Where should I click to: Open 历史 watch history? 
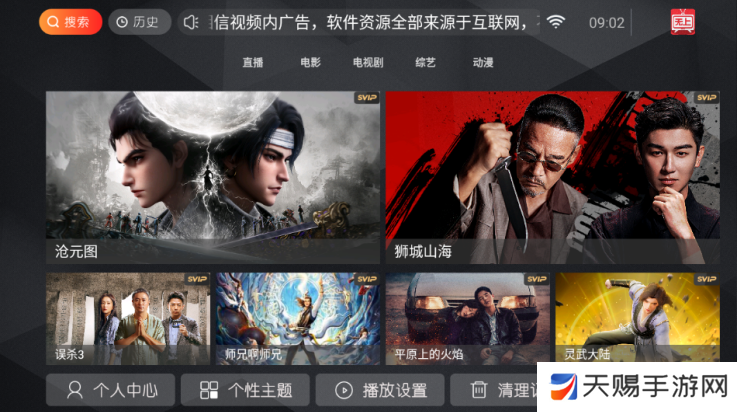coord(138,22)
